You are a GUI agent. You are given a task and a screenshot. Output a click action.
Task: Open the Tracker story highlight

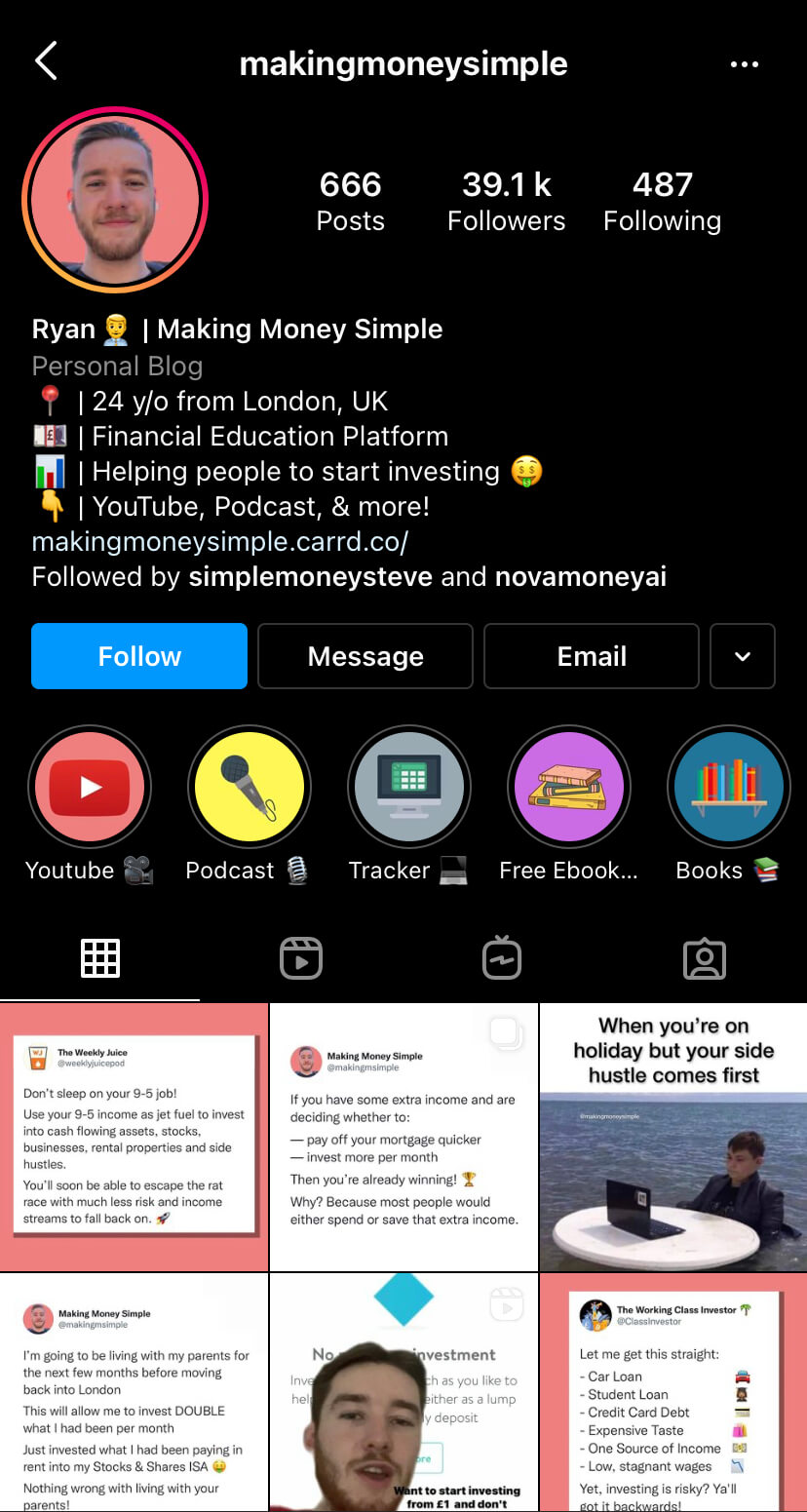pos(408,787)
